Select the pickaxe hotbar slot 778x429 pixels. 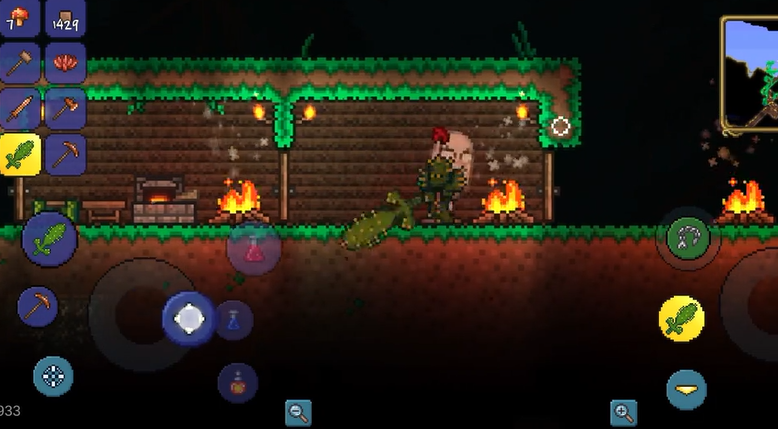click(x=65, y=154)
